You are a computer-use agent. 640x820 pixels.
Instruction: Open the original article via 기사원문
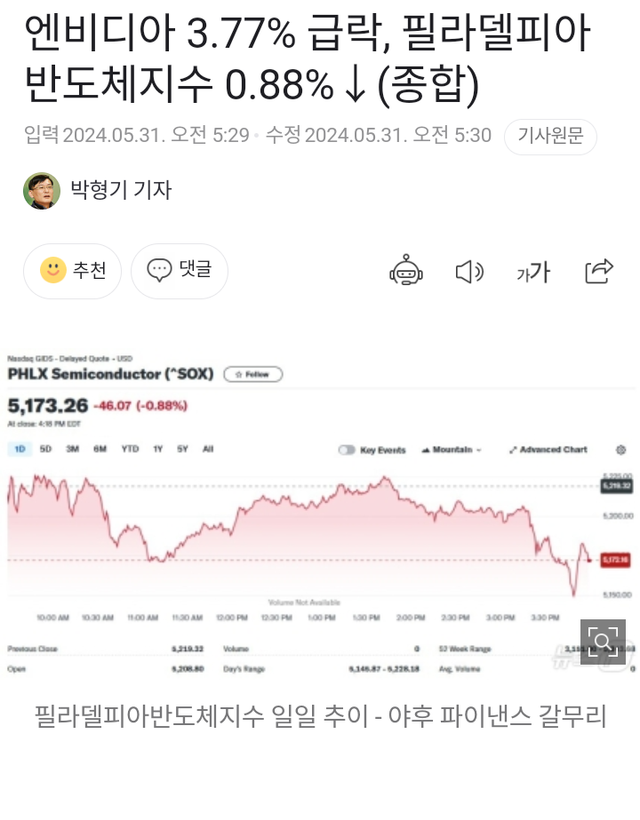tap(550, 136)
